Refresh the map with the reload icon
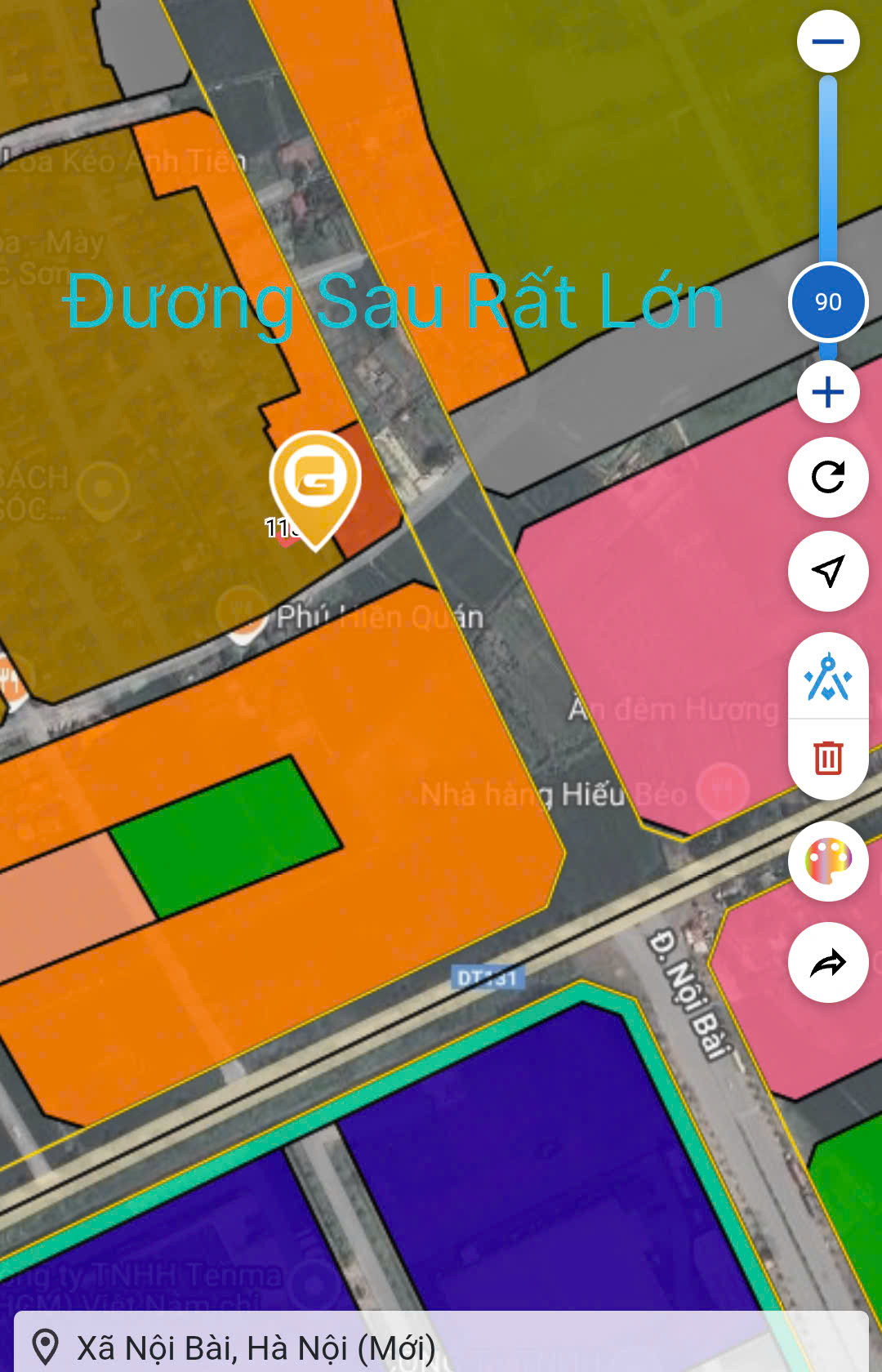Image resolution: width=882 pixels, height=1372 pixels. point(828,477)
